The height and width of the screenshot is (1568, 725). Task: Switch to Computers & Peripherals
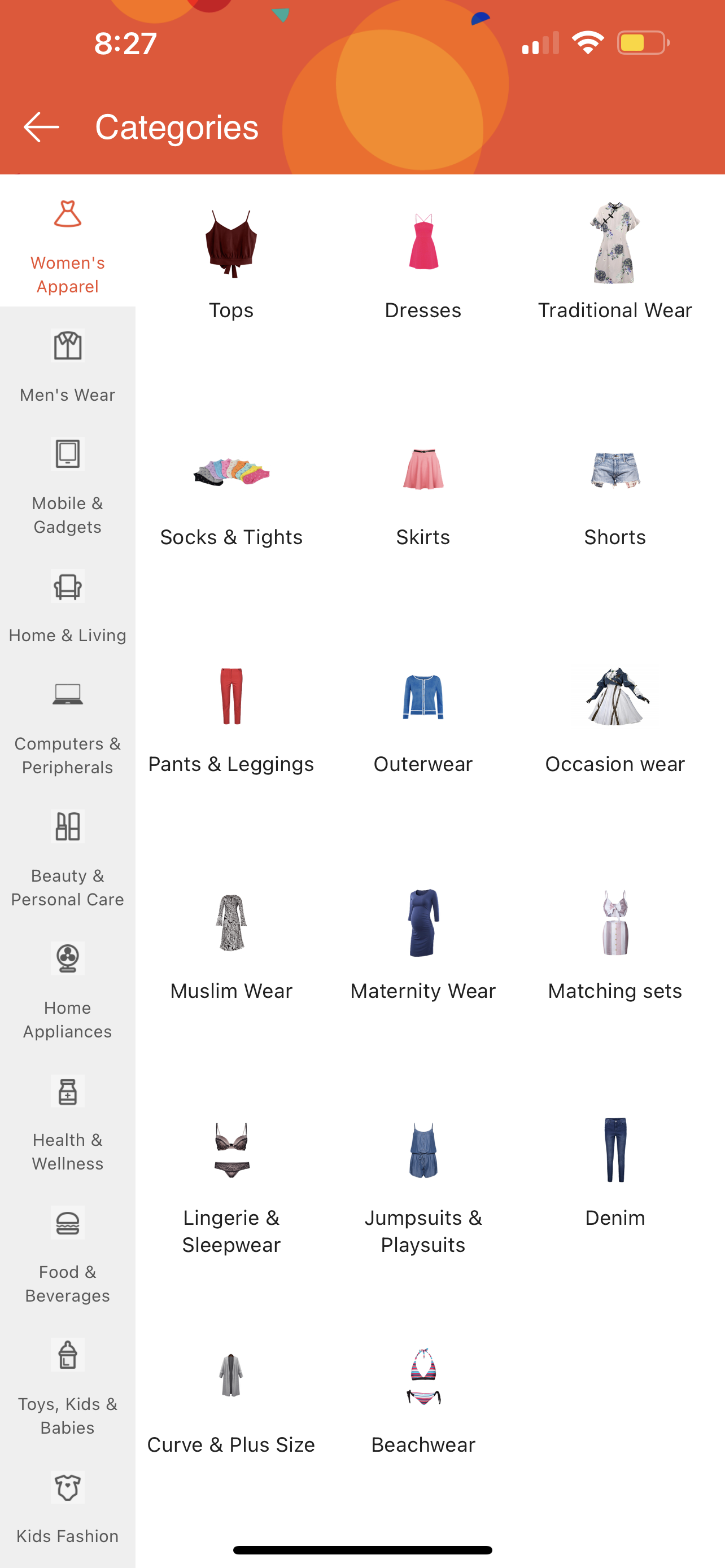pos(68,728)
